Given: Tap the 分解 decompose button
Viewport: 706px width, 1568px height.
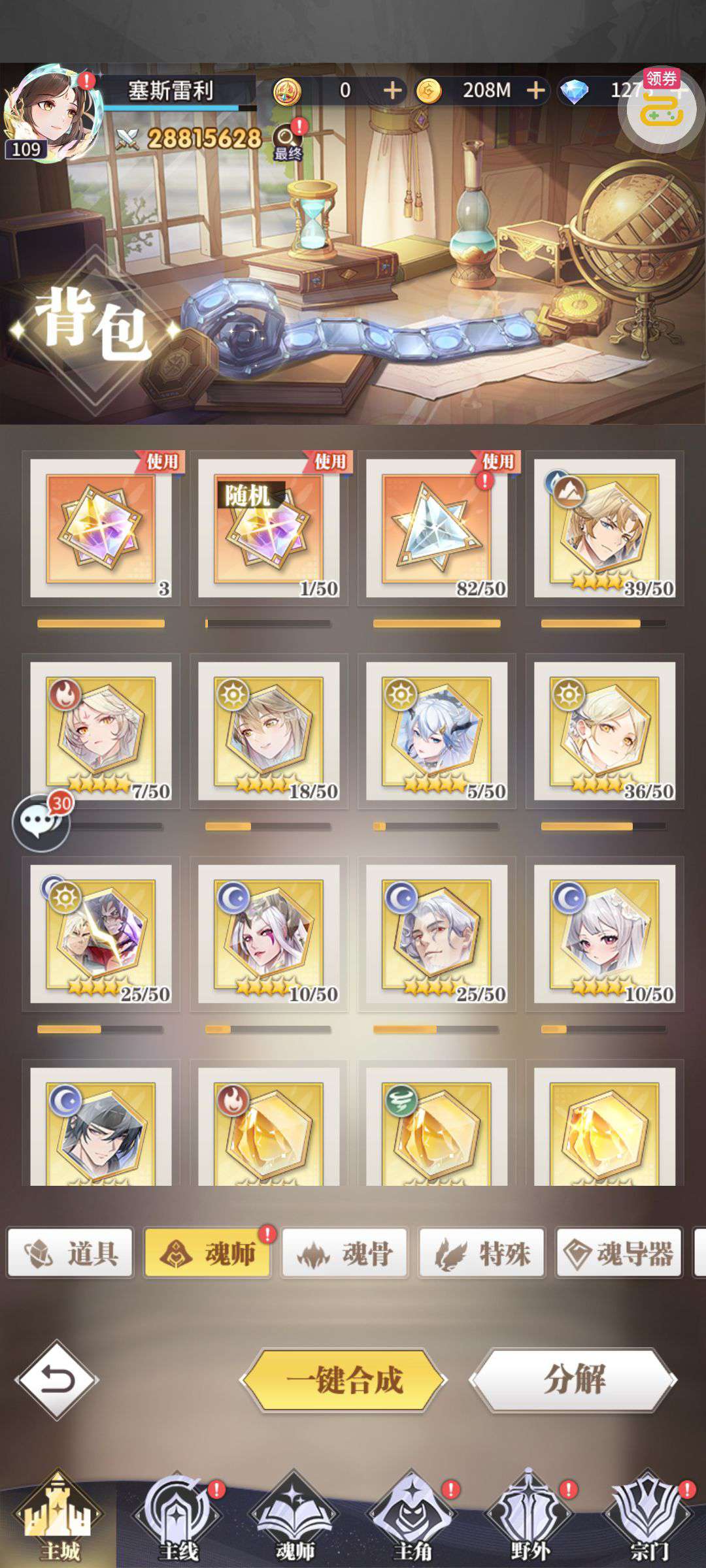Looking at the screenshot, I should [573, 1379].
